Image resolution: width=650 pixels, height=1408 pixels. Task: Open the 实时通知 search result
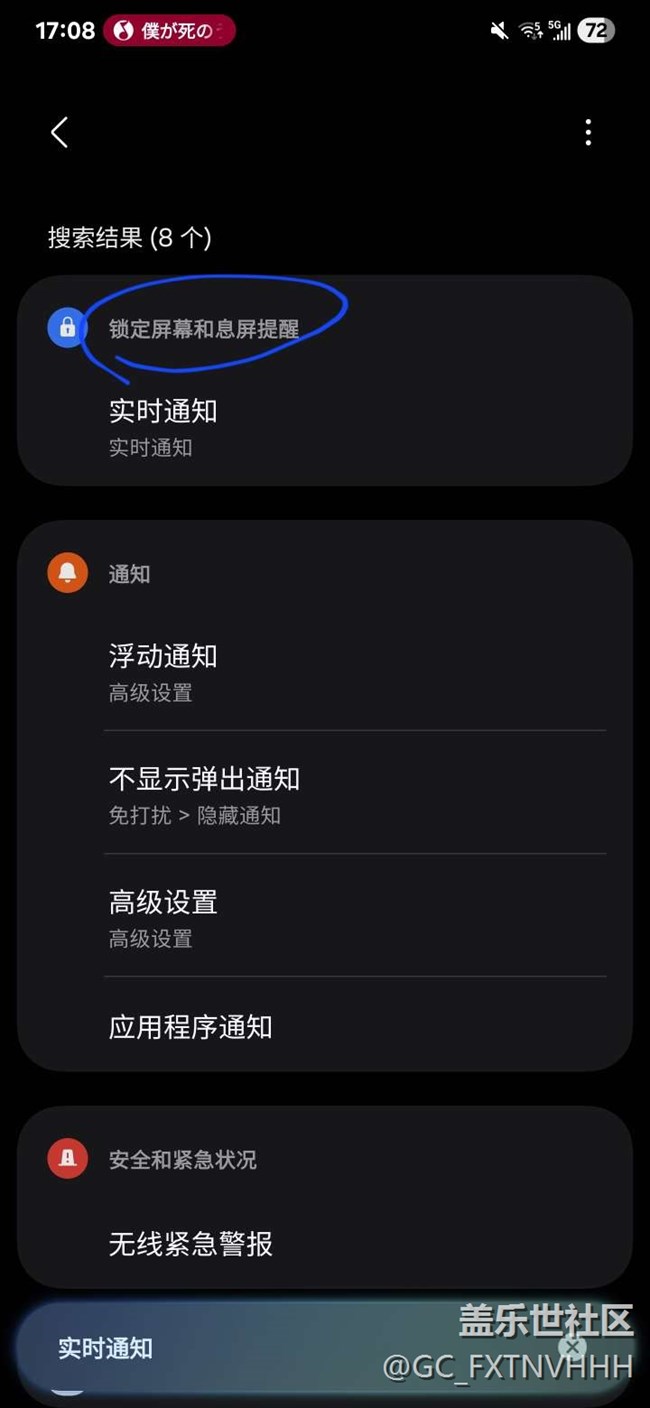[163, 426]
